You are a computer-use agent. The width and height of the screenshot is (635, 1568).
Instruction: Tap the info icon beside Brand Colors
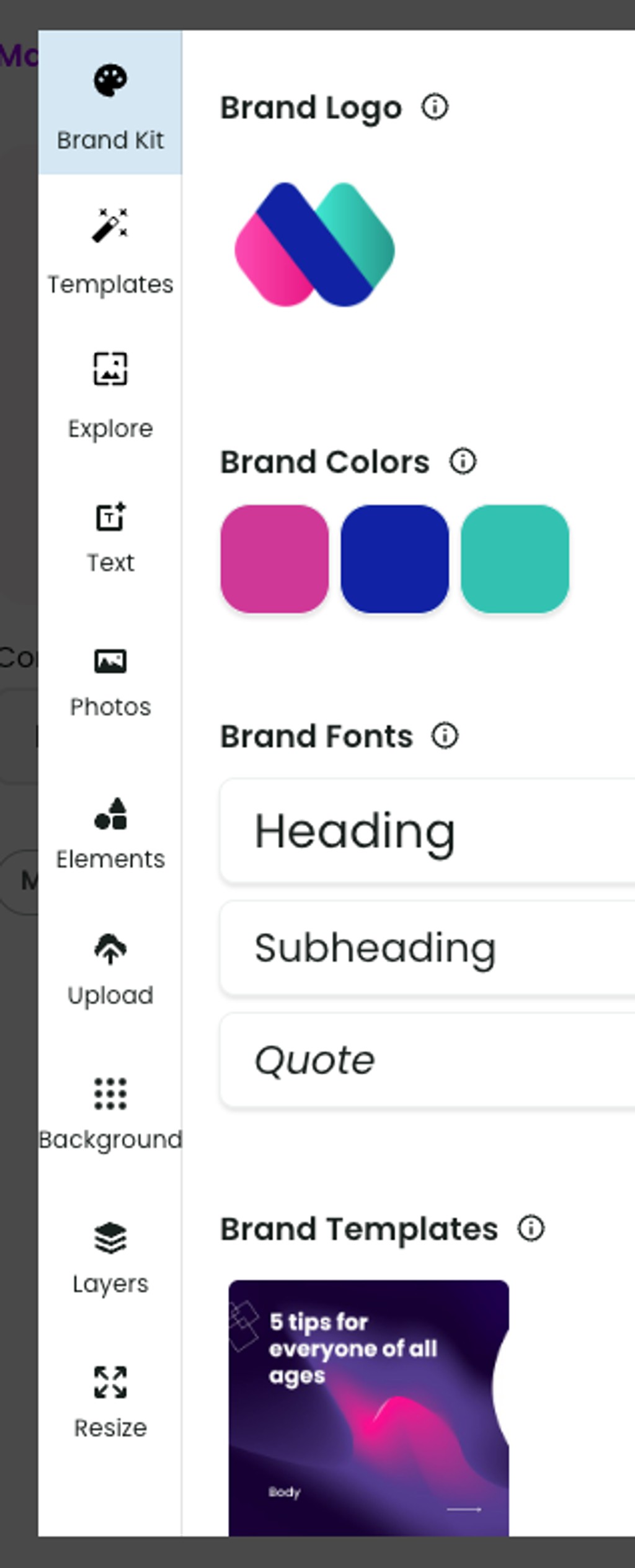pyautogui.click(x=463, y=461)
